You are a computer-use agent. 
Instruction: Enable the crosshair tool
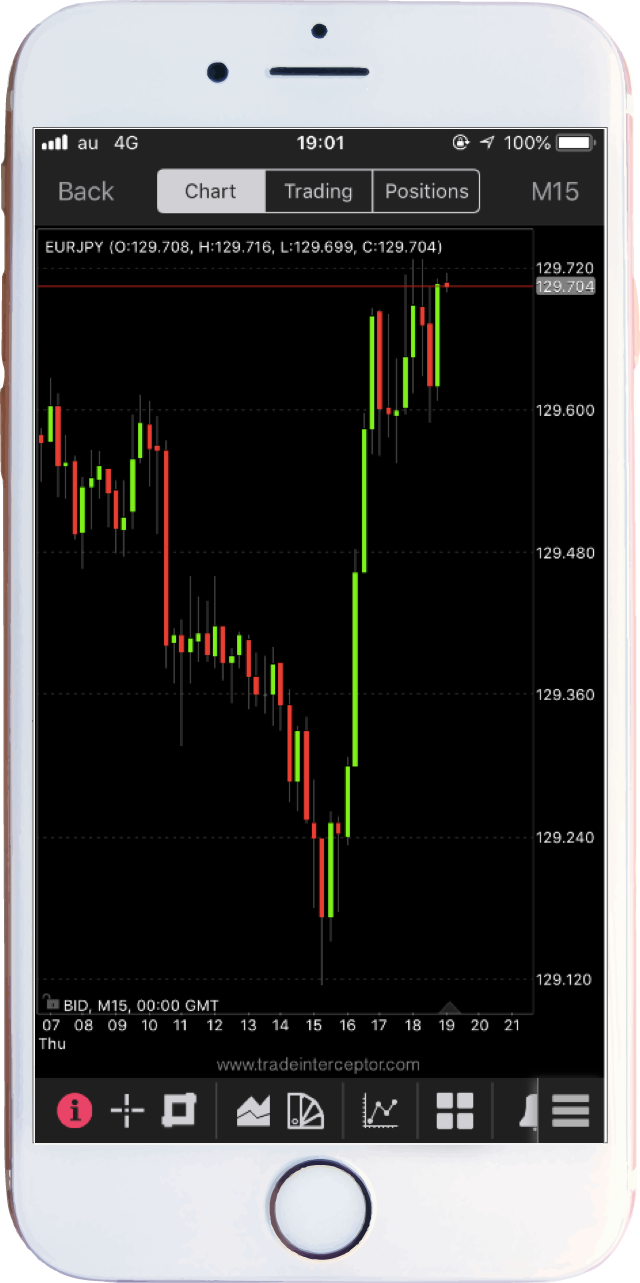coord(127,1110)
